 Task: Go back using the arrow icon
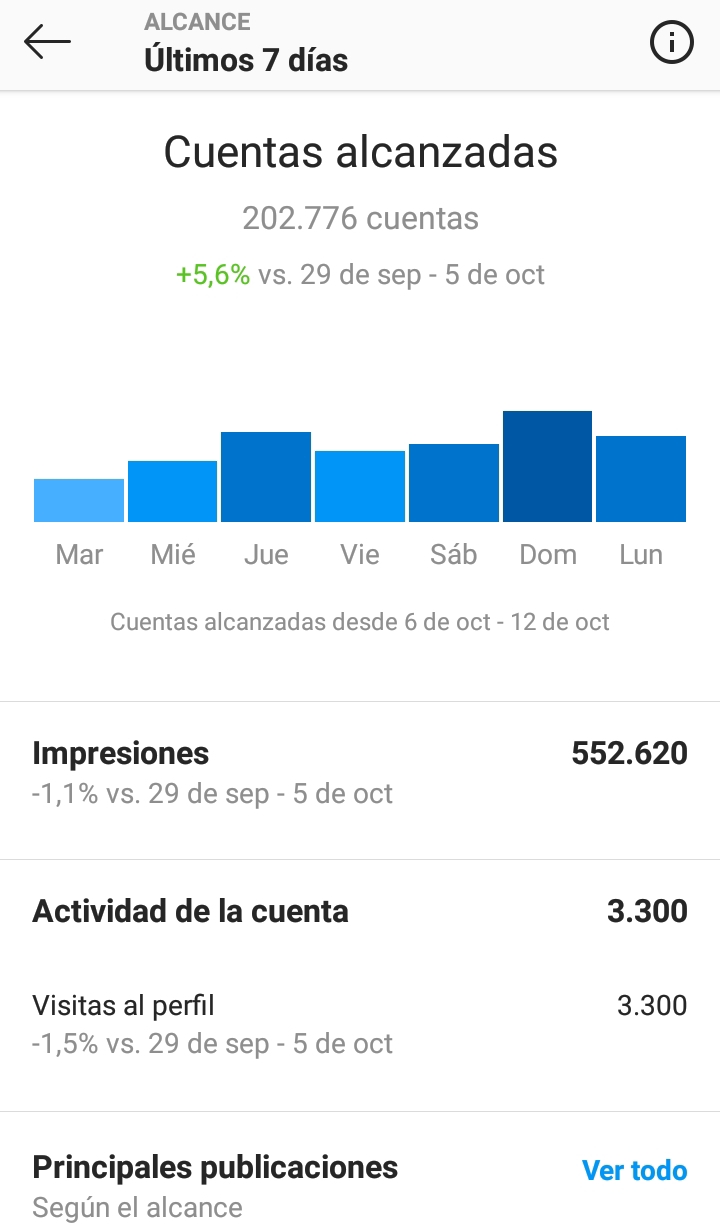pos(47,43)
